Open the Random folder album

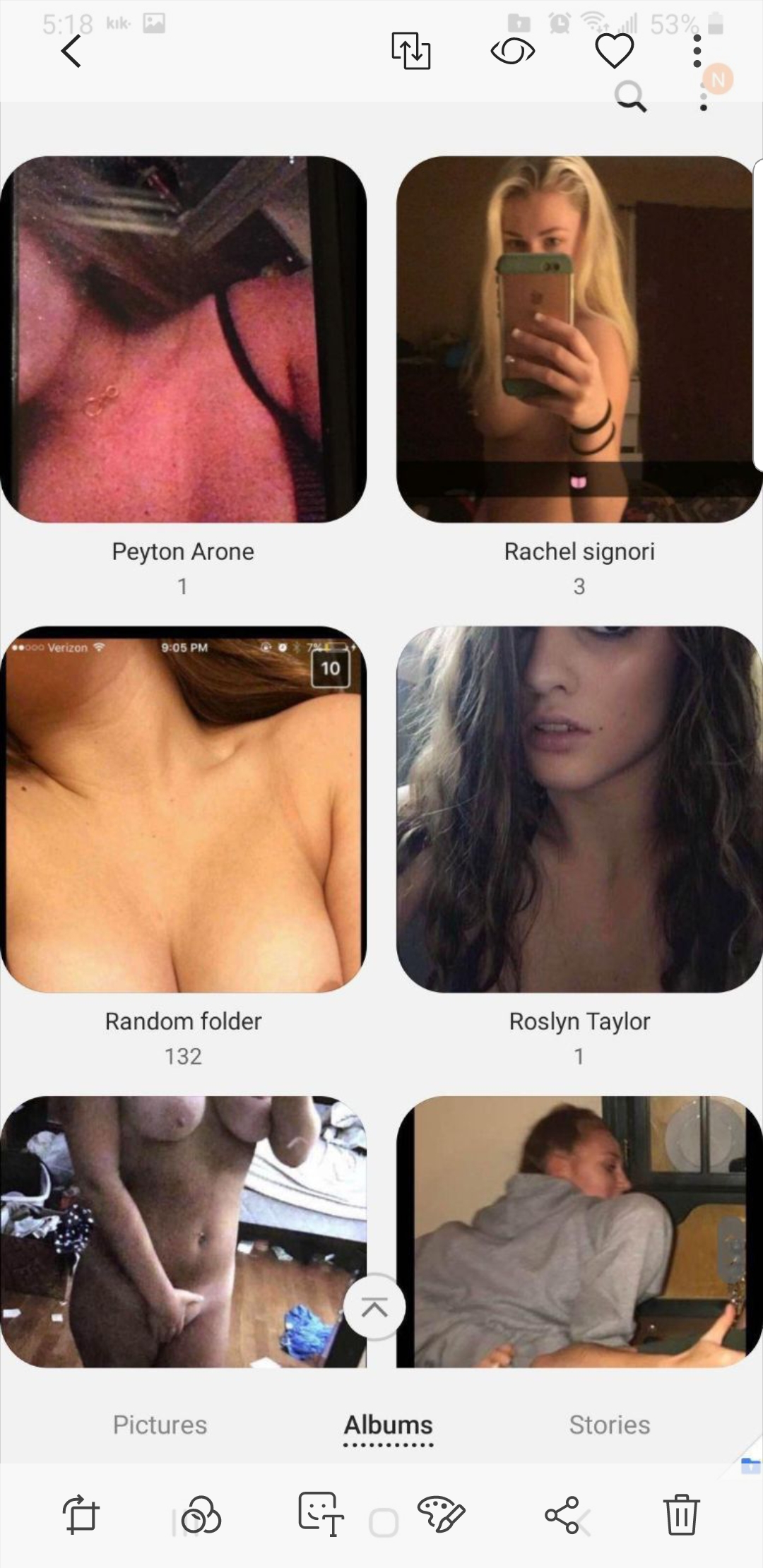pos(183,809)
